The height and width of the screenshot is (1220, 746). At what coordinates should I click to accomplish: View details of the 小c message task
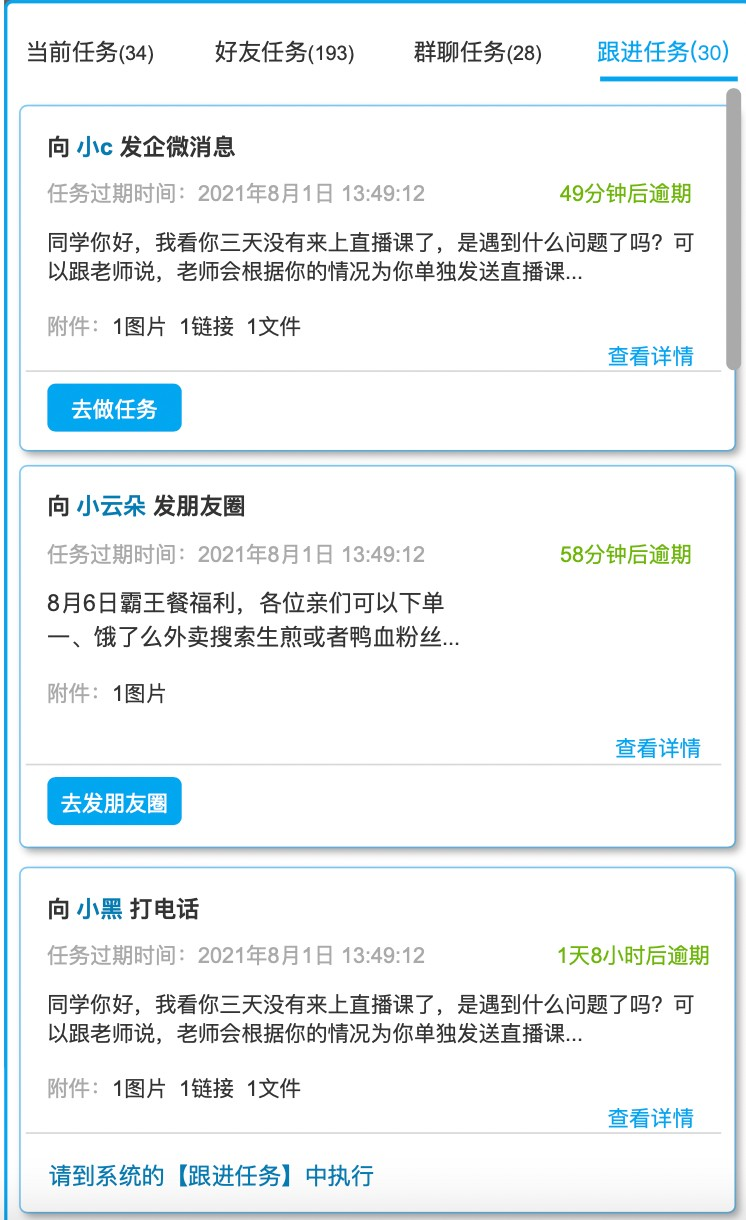pyautogui.click(x=650, y=356)
